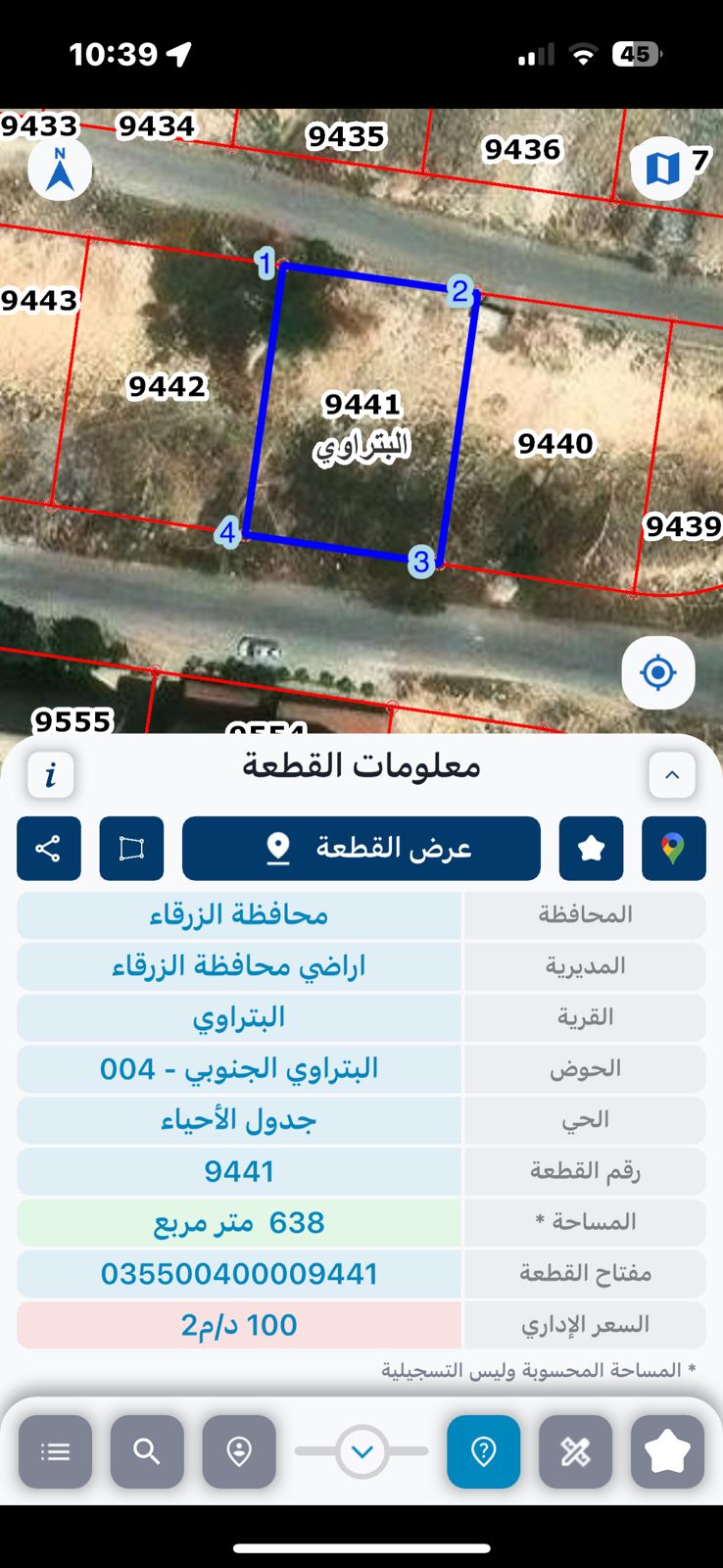Select neighboring parcel 9442 on the map

click(x=168, y=386)
